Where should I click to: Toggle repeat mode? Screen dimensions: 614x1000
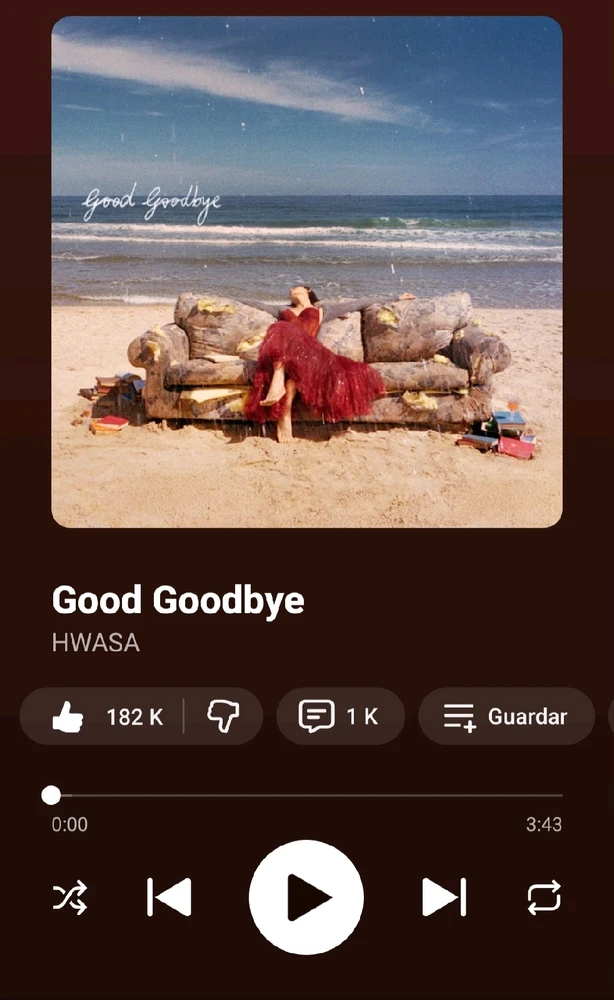click(544, 897)
